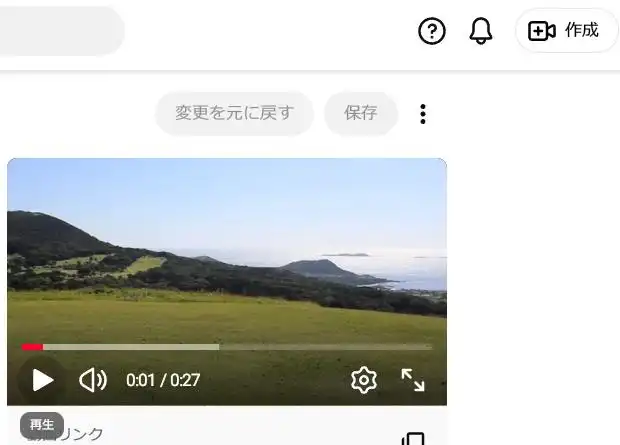Viewport: 620px width, 445px height.
Task: Open the video player settings gear
Action: point(364,380)
